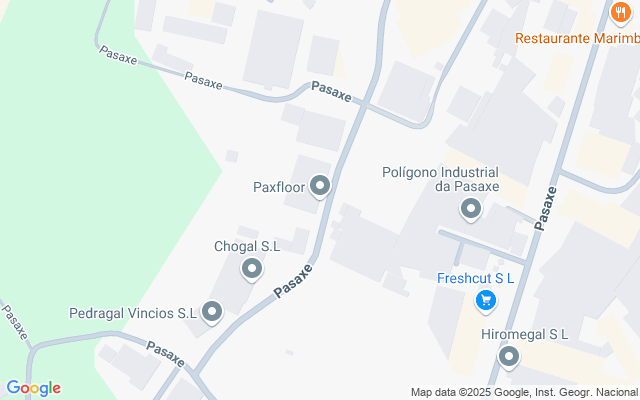Viewport: 640px width, 400px height.
Task: Open the Paxfloor place marker
Action: coord(320,186)
